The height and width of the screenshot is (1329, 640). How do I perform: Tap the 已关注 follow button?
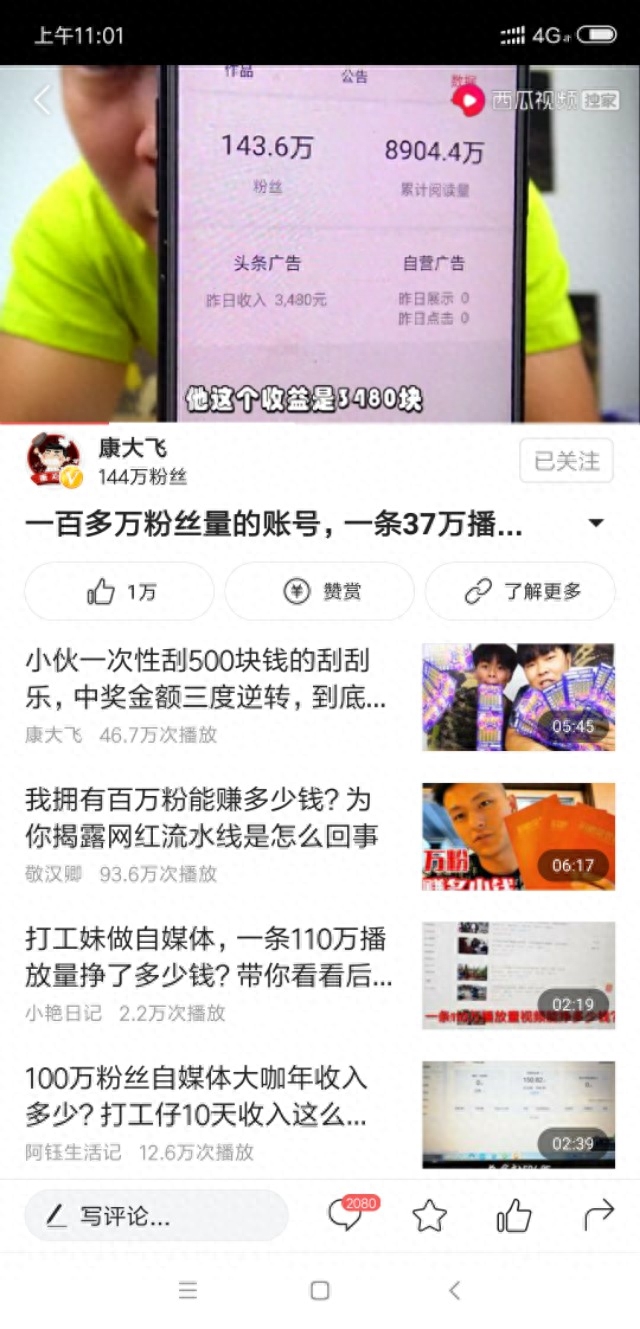pyautogui.click(x=566, y=461)
